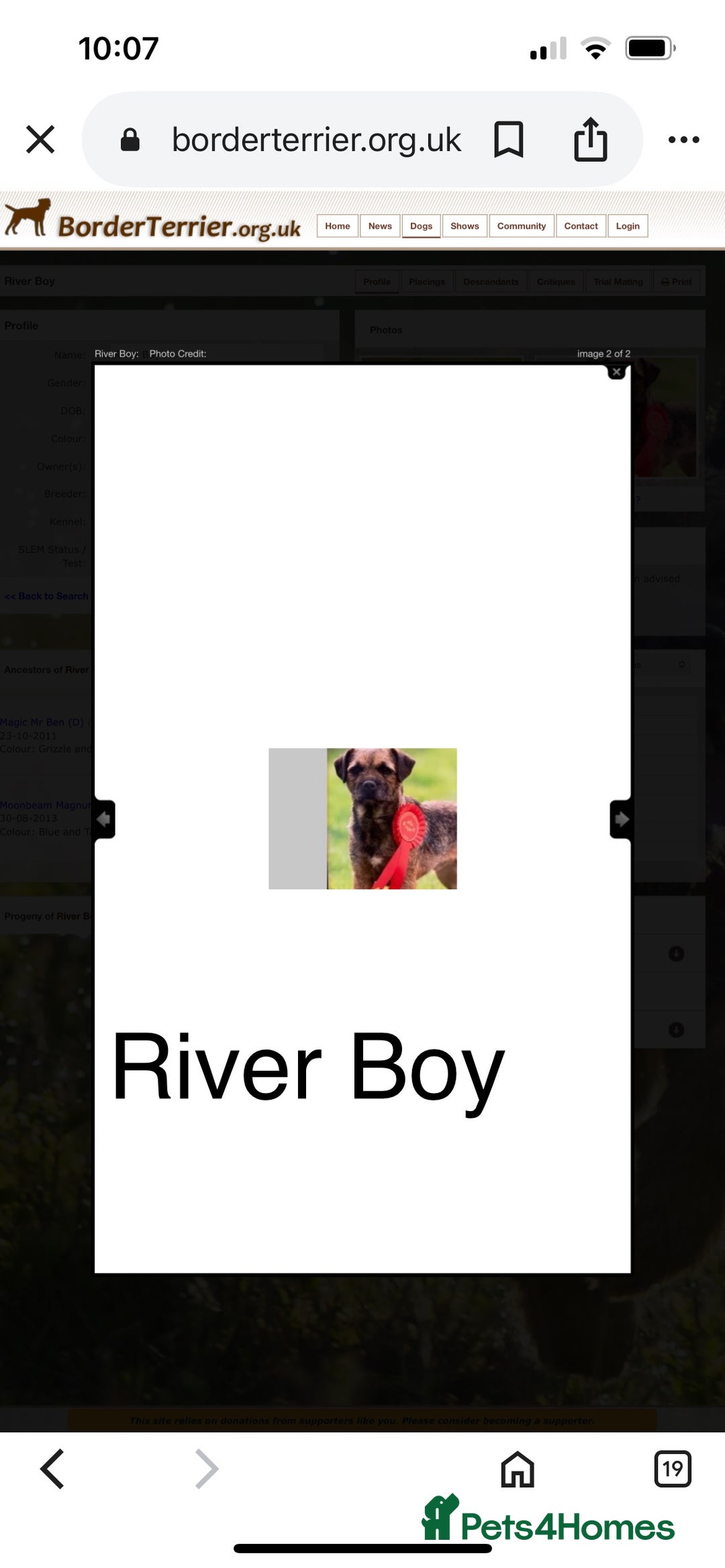Show the previous photo with left arrow
This screenshot has width=725, height=1568.
pos(104,819)
